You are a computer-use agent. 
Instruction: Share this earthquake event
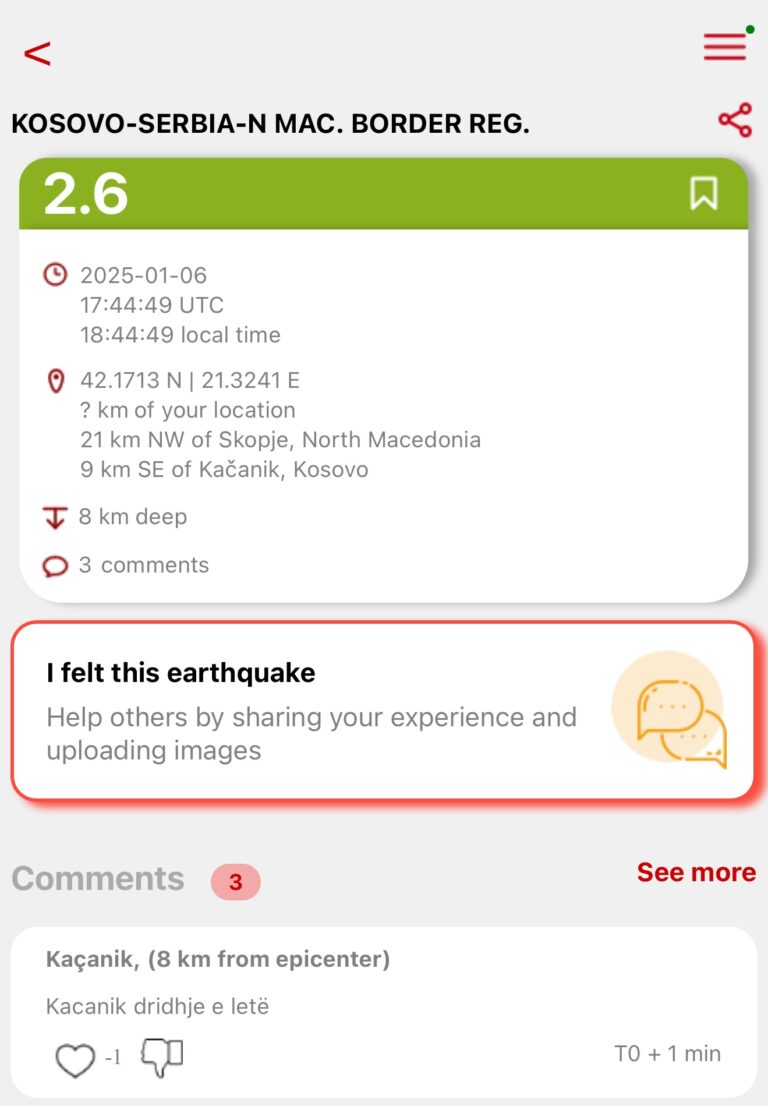[x=735, y=121]
